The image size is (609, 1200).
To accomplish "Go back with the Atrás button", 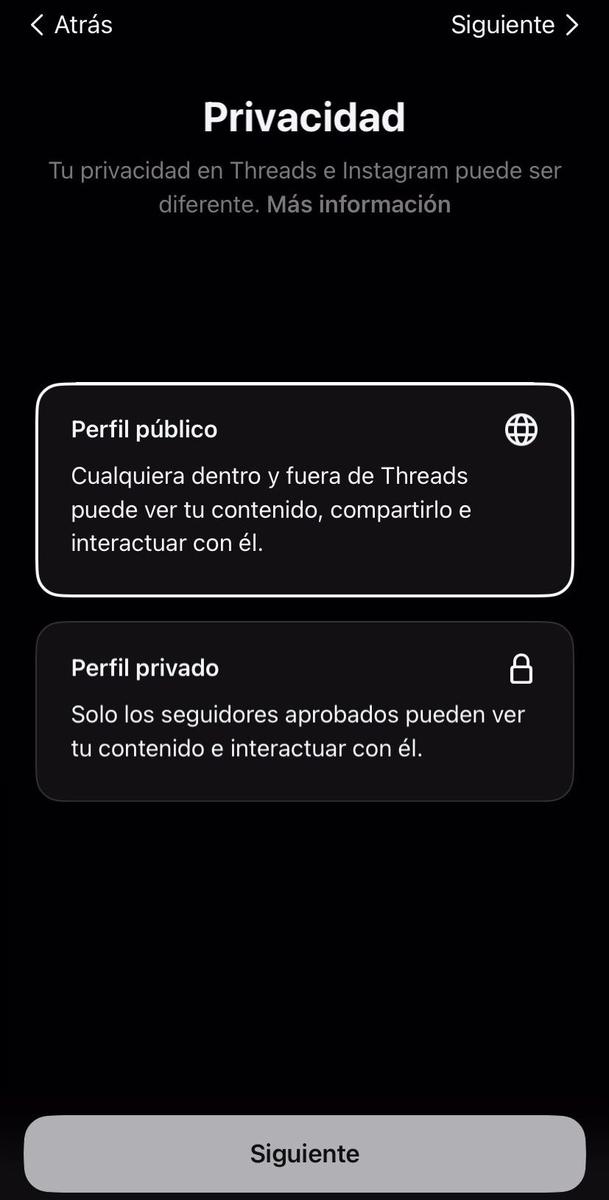I will (x=71, y=25).
